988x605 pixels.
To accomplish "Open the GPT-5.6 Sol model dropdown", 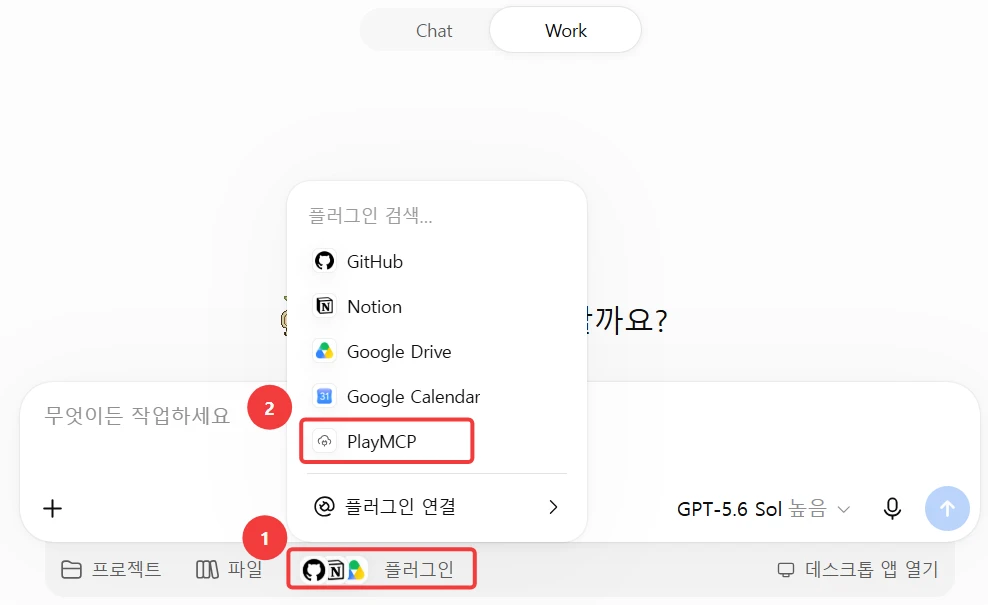I will [x=763, y=509].
